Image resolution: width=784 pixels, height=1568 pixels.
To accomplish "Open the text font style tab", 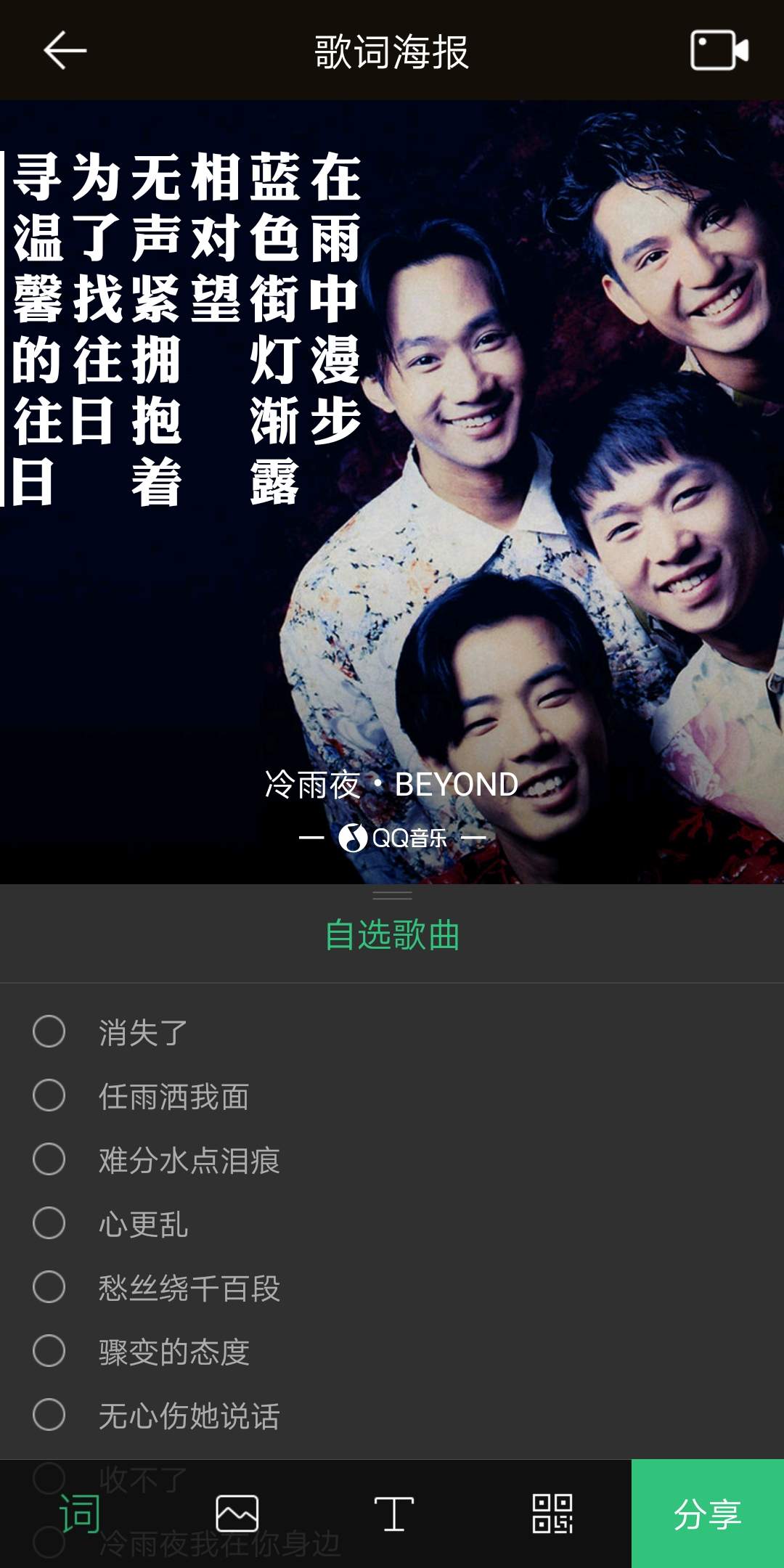I will click(x=393, y=1514).
